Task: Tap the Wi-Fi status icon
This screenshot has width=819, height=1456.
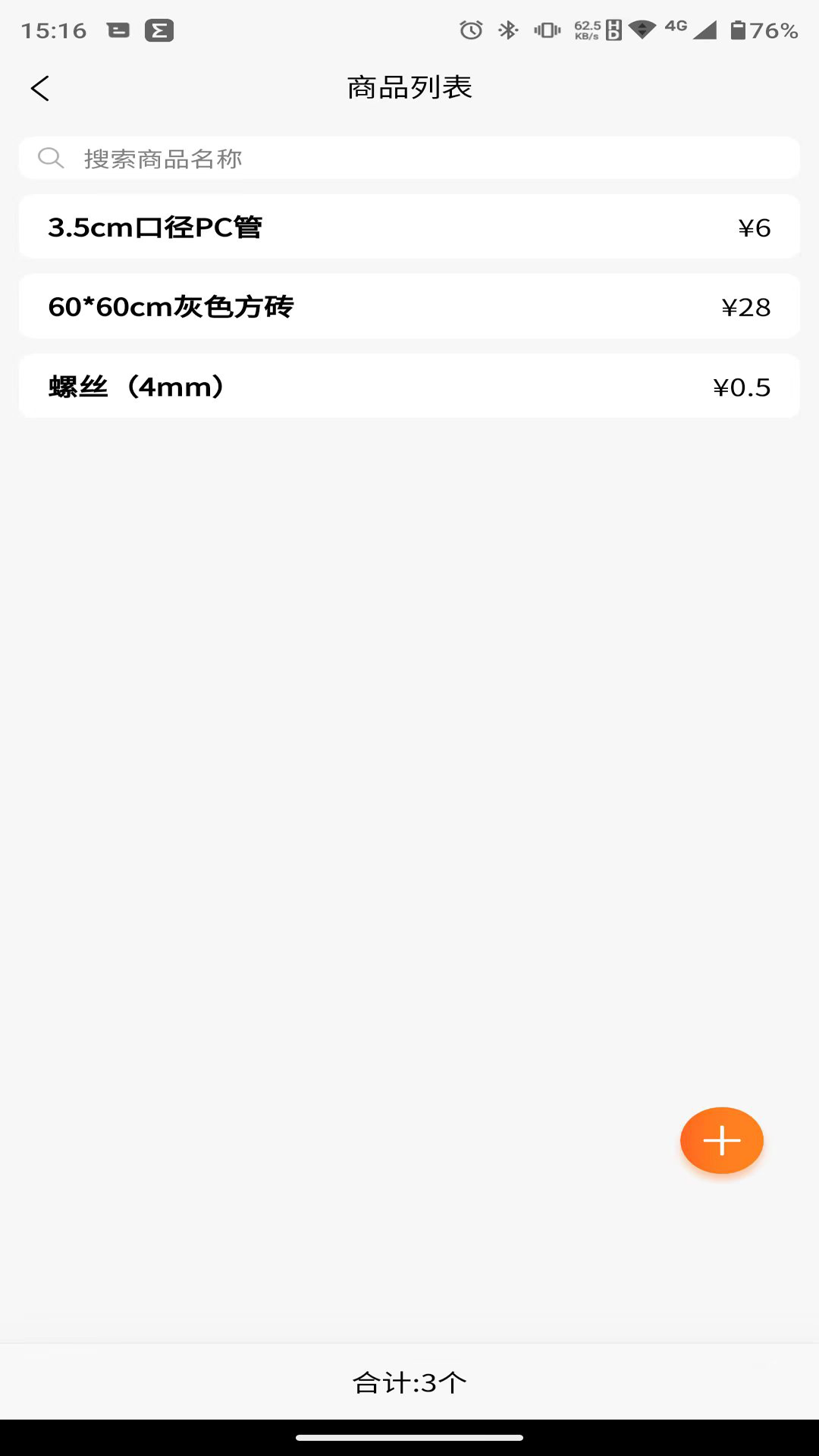Action: [642, 30]
